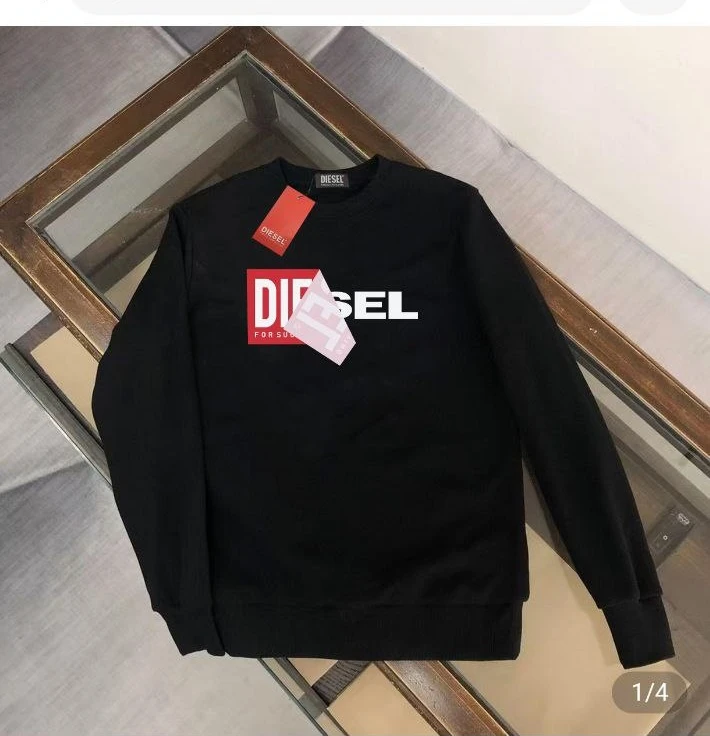Tap the 1/4 image page indicator
This screenshot has height=736, width=710.
649,691
